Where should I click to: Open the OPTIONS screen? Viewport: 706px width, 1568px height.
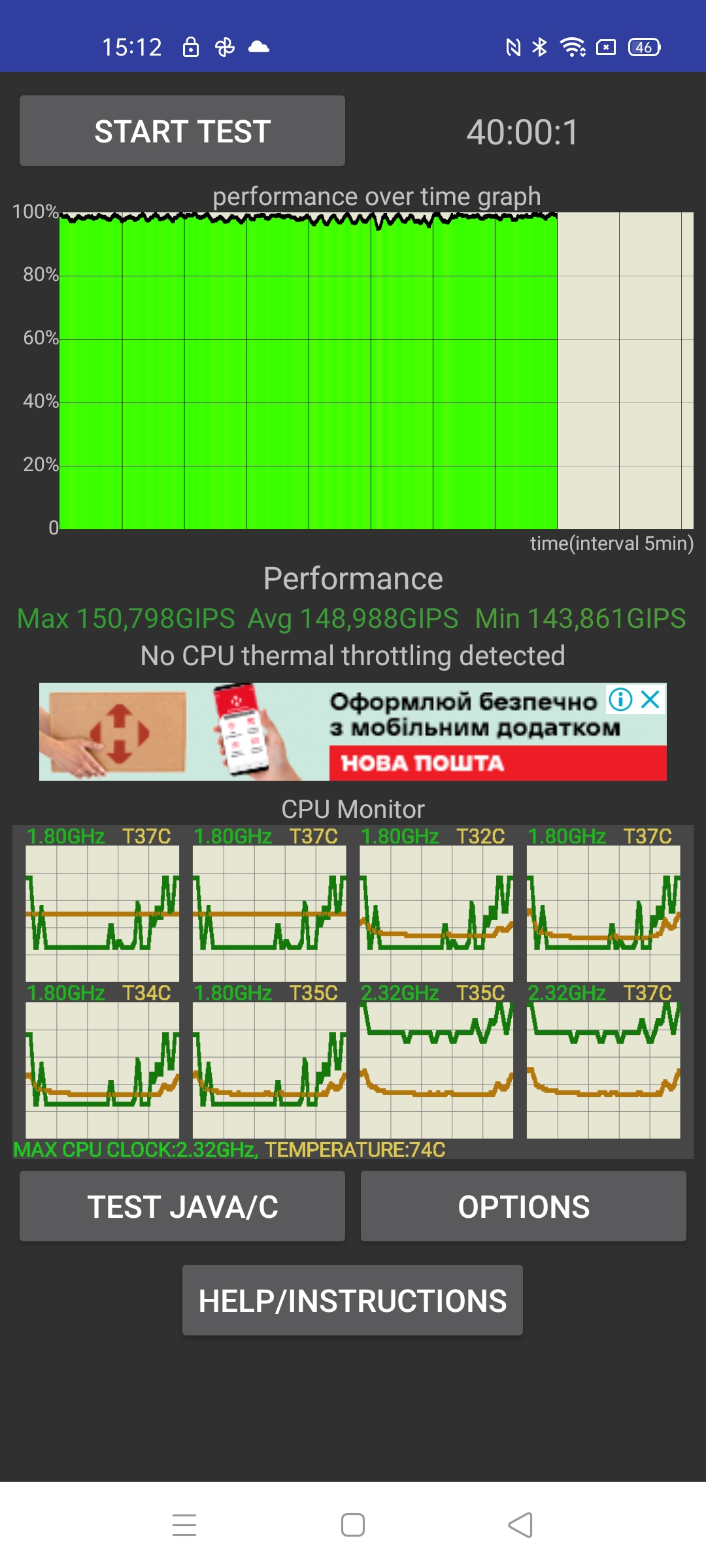(524, 1206)
